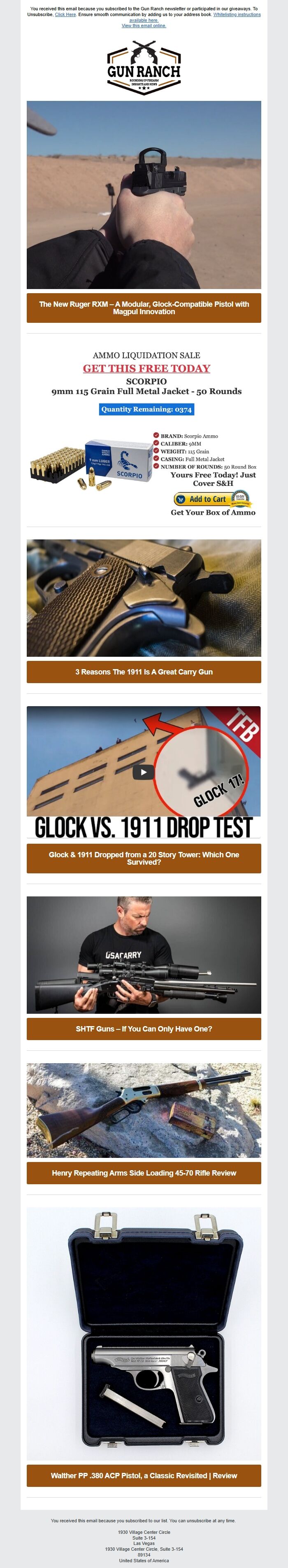
Task: Play the Glock vs. 1911 drop test video
Action: point(144,772)
